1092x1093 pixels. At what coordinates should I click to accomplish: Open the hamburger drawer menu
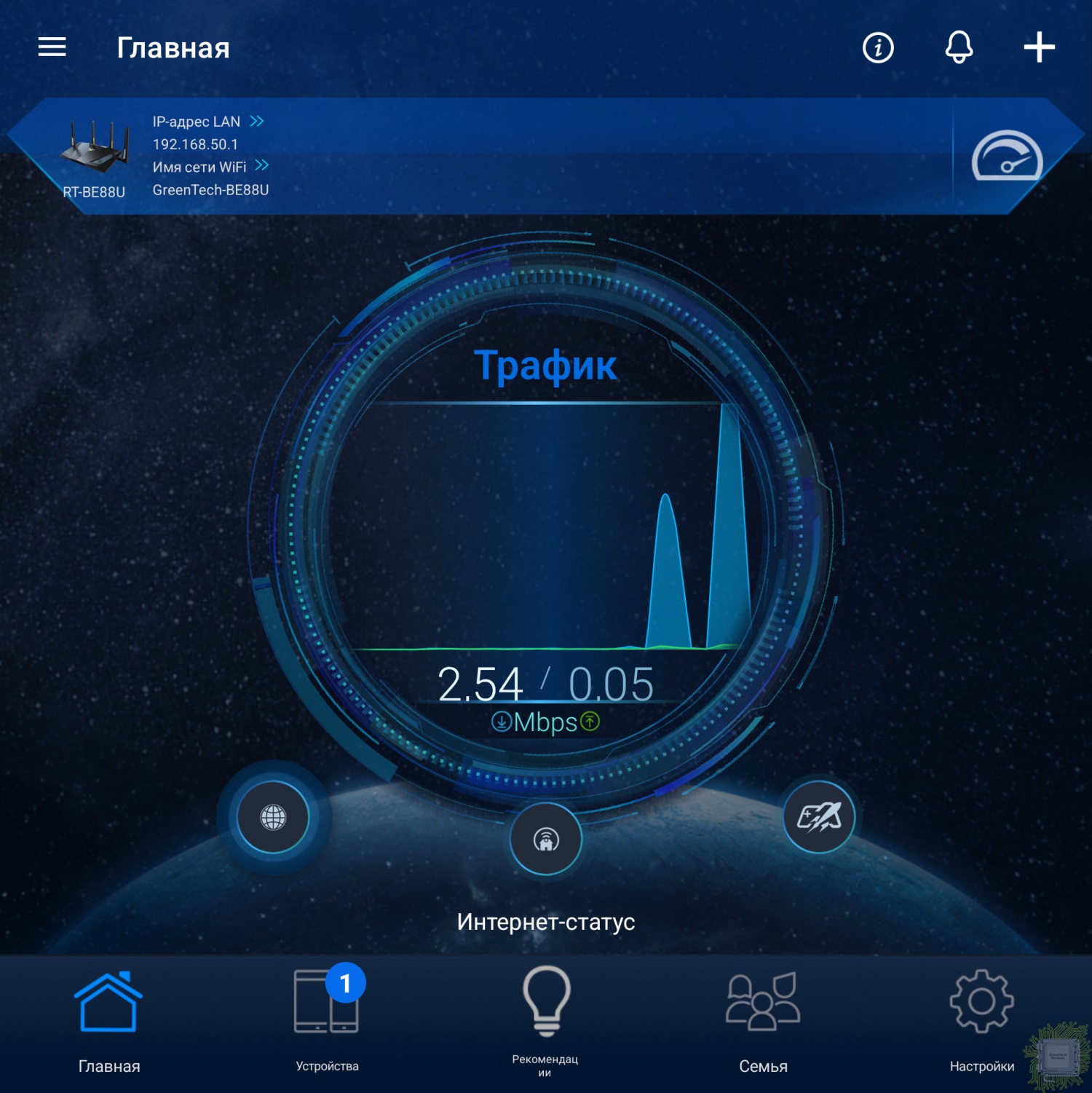point(52,47)
